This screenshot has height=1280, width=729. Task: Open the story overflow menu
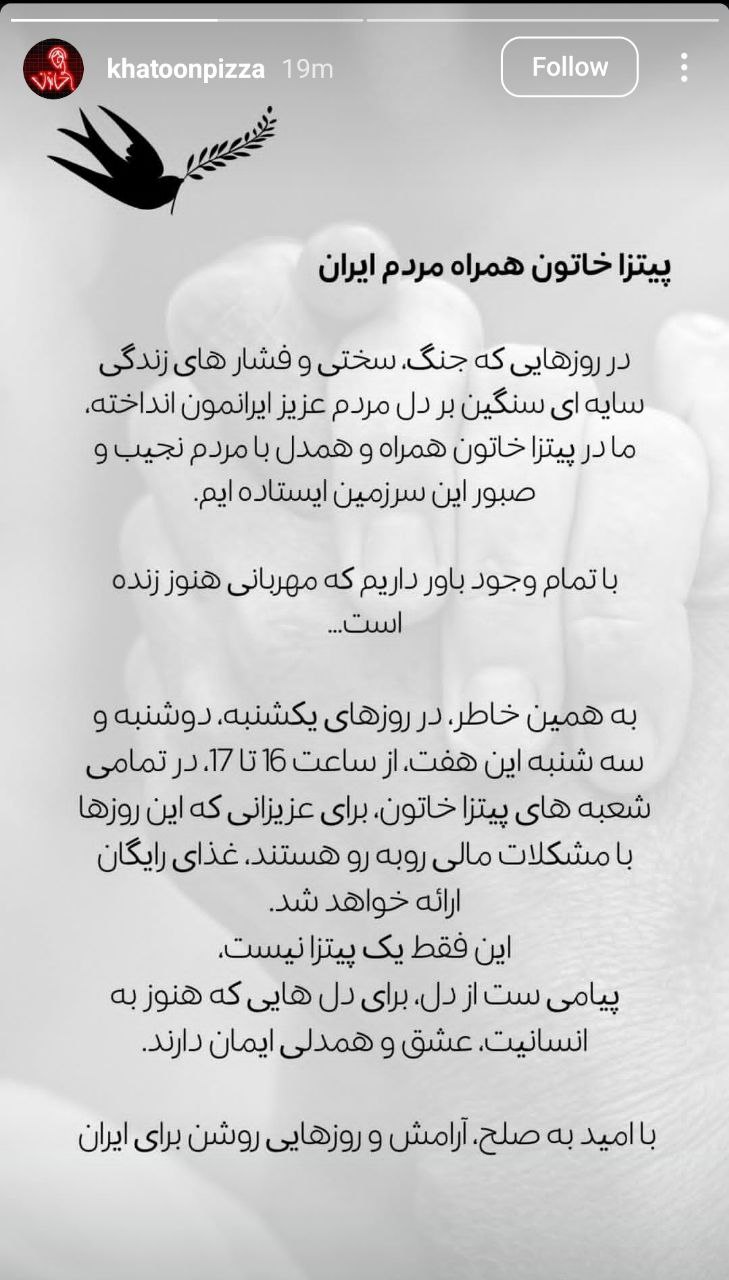point(684,67)
